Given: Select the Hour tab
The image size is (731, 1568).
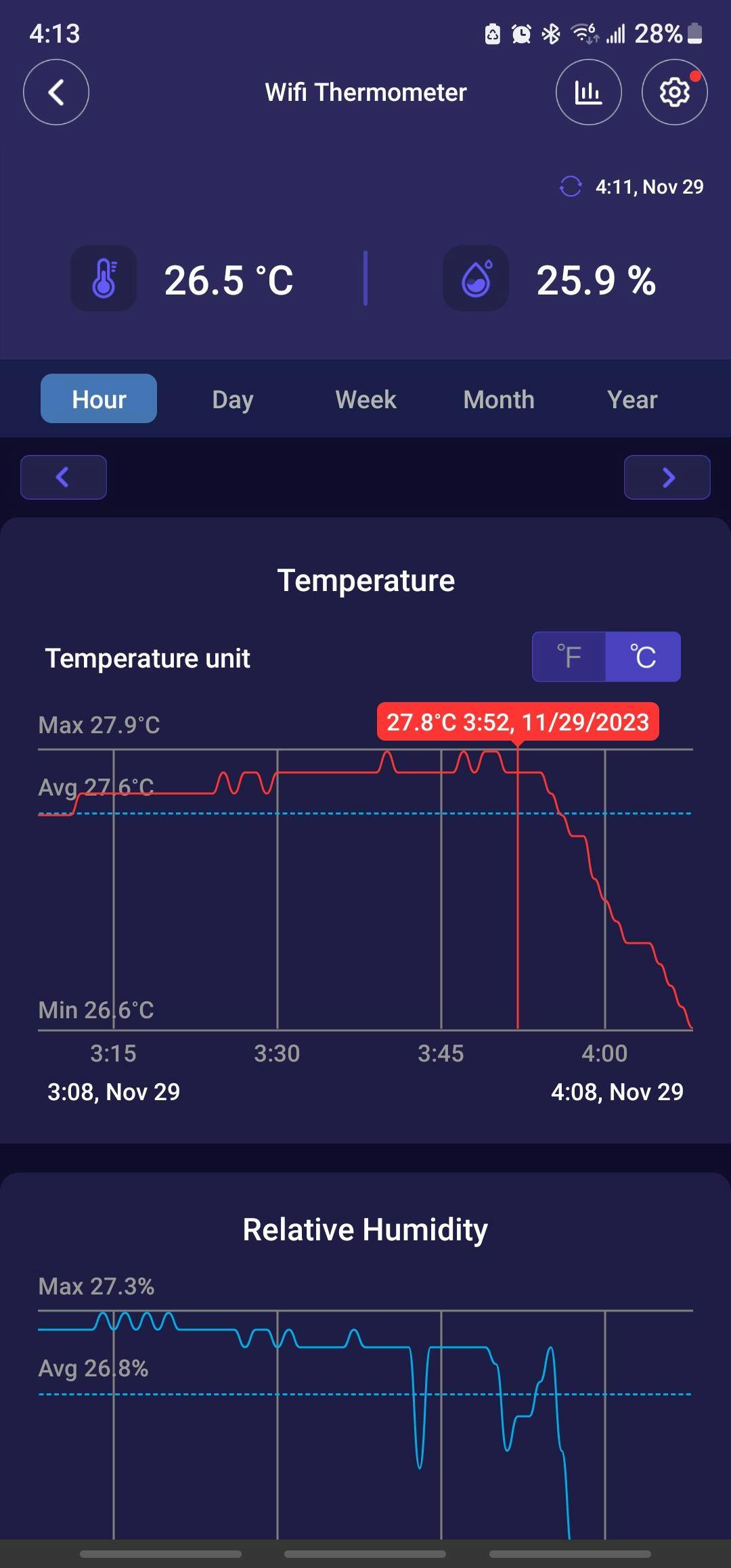Looking at the screenshot, I should pyautogui.click(x=99, y=399).
